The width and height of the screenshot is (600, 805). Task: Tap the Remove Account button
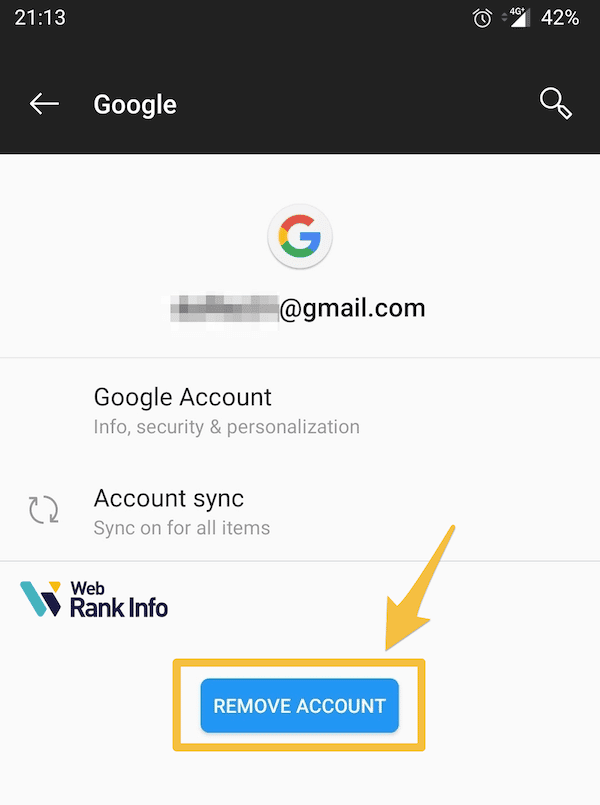pyautogui.click(x=299, y=706)
